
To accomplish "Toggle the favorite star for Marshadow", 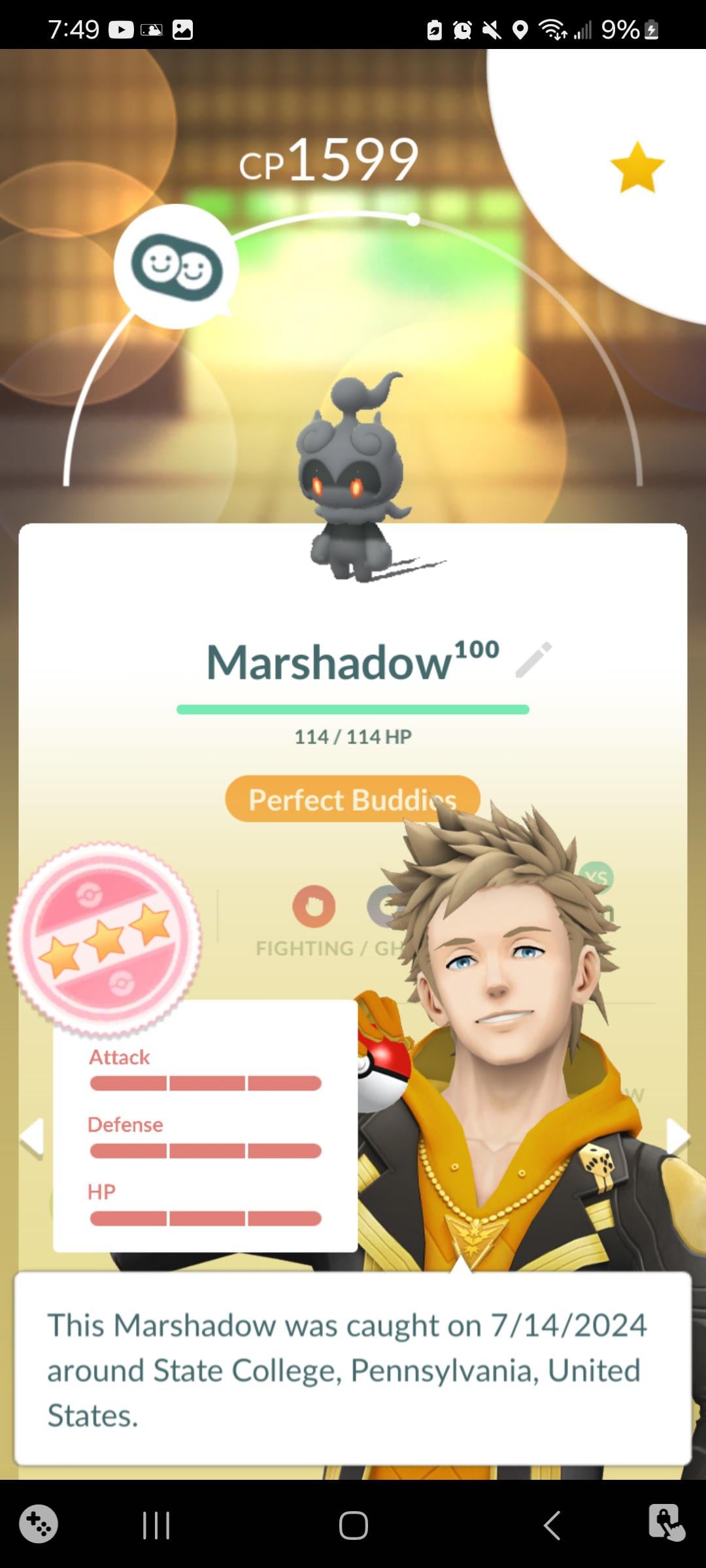I will [637, 168].
